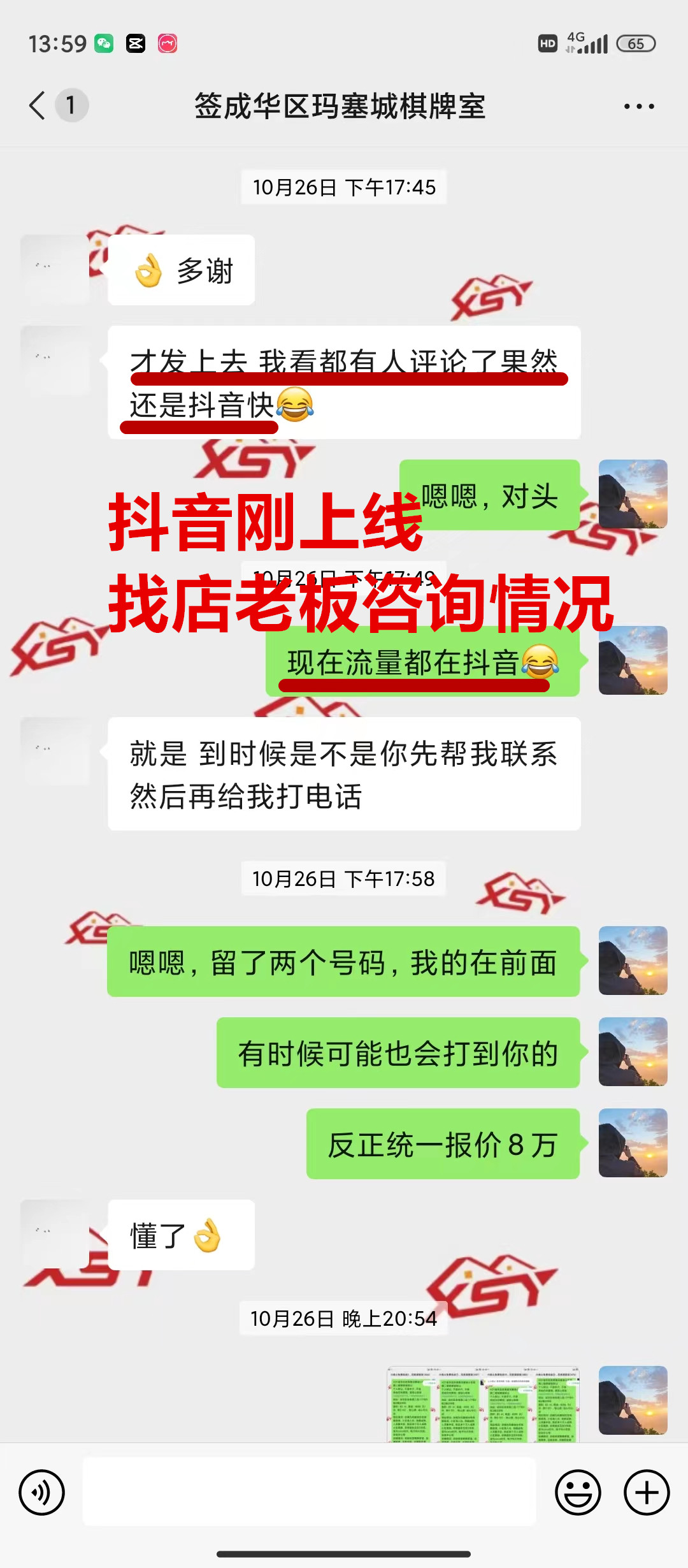Viewport: 688px width, 1568px height.
Task: Open the chat's three-dot menu
Action: point(639,106)
